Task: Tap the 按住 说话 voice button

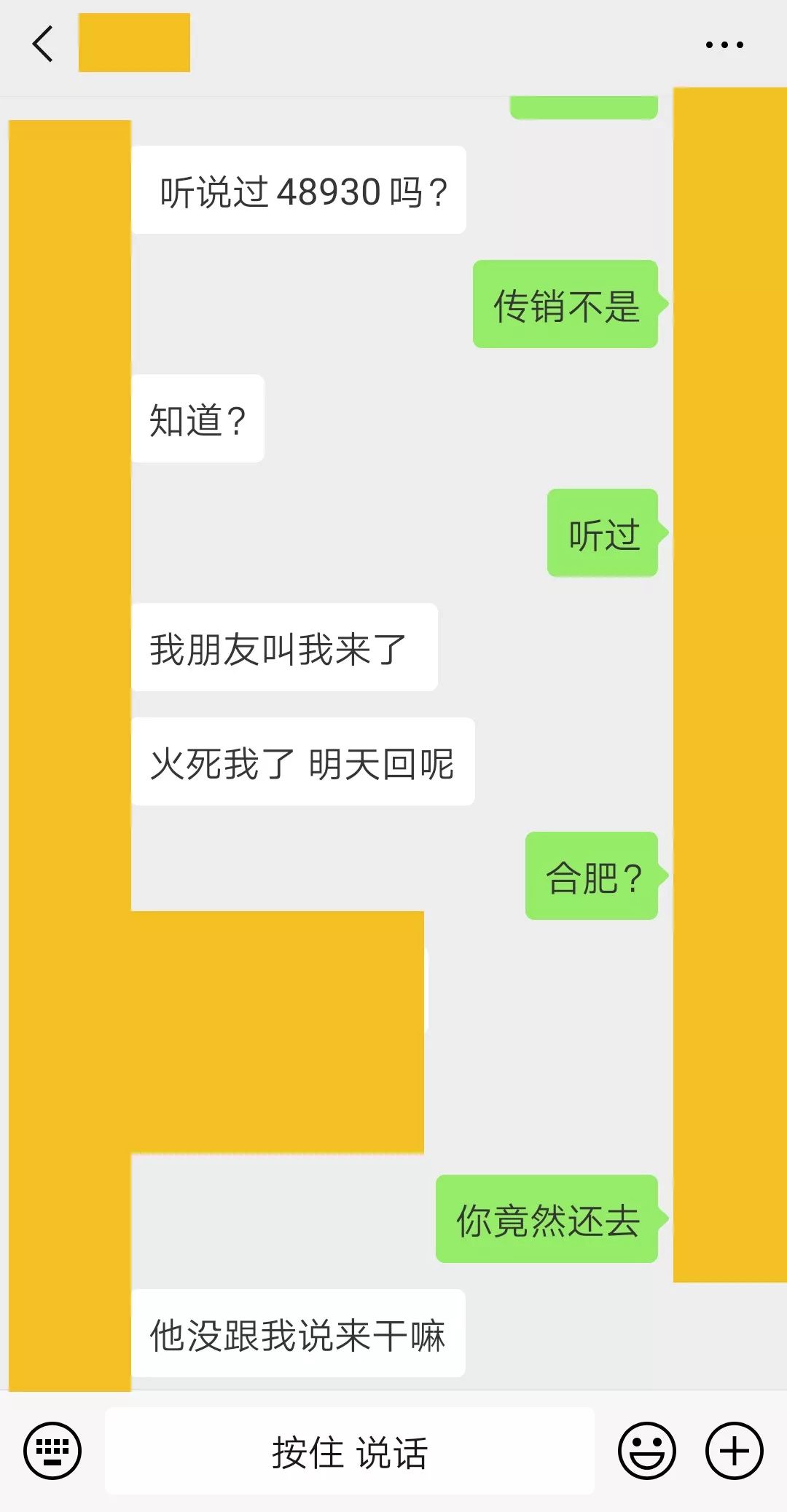Action: coord(350,1452)
